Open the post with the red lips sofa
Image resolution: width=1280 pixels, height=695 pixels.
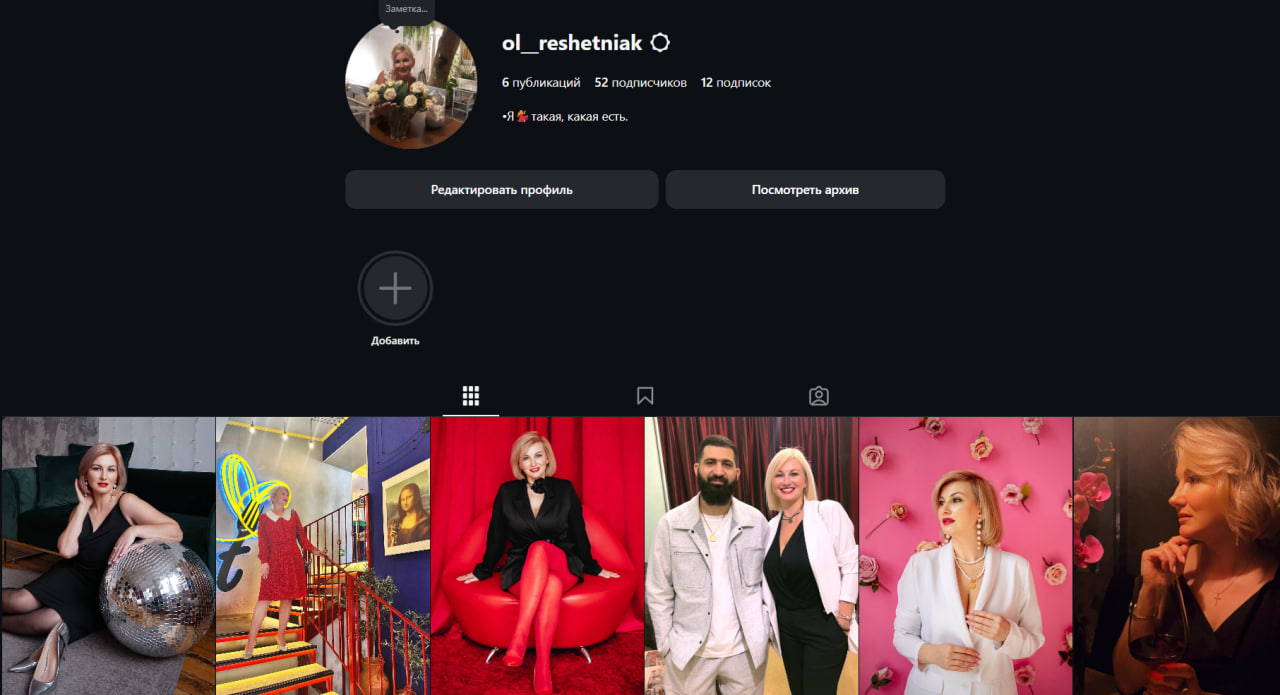point(537,555)
